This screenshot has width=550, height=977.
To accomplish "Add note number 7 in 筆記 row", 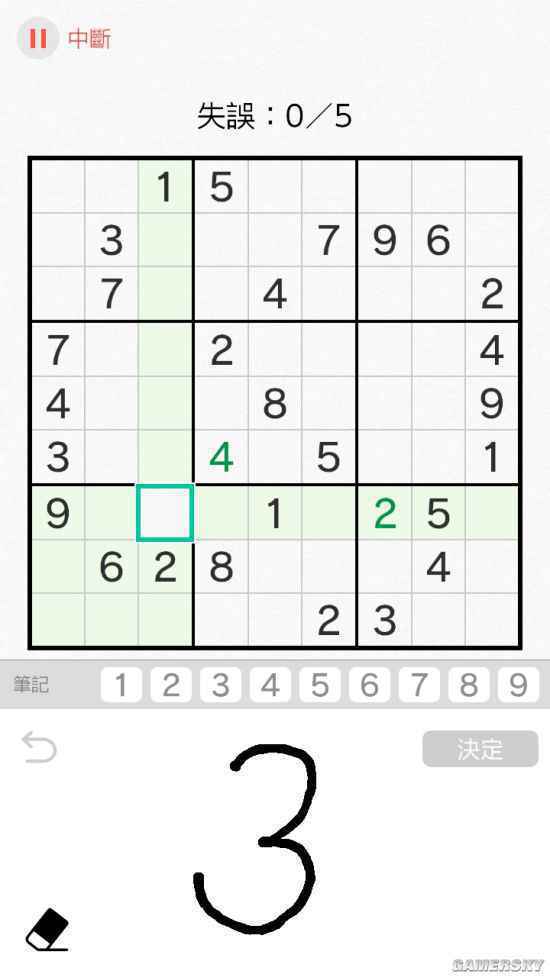I will pyautogui.click(x=419, y=685).
